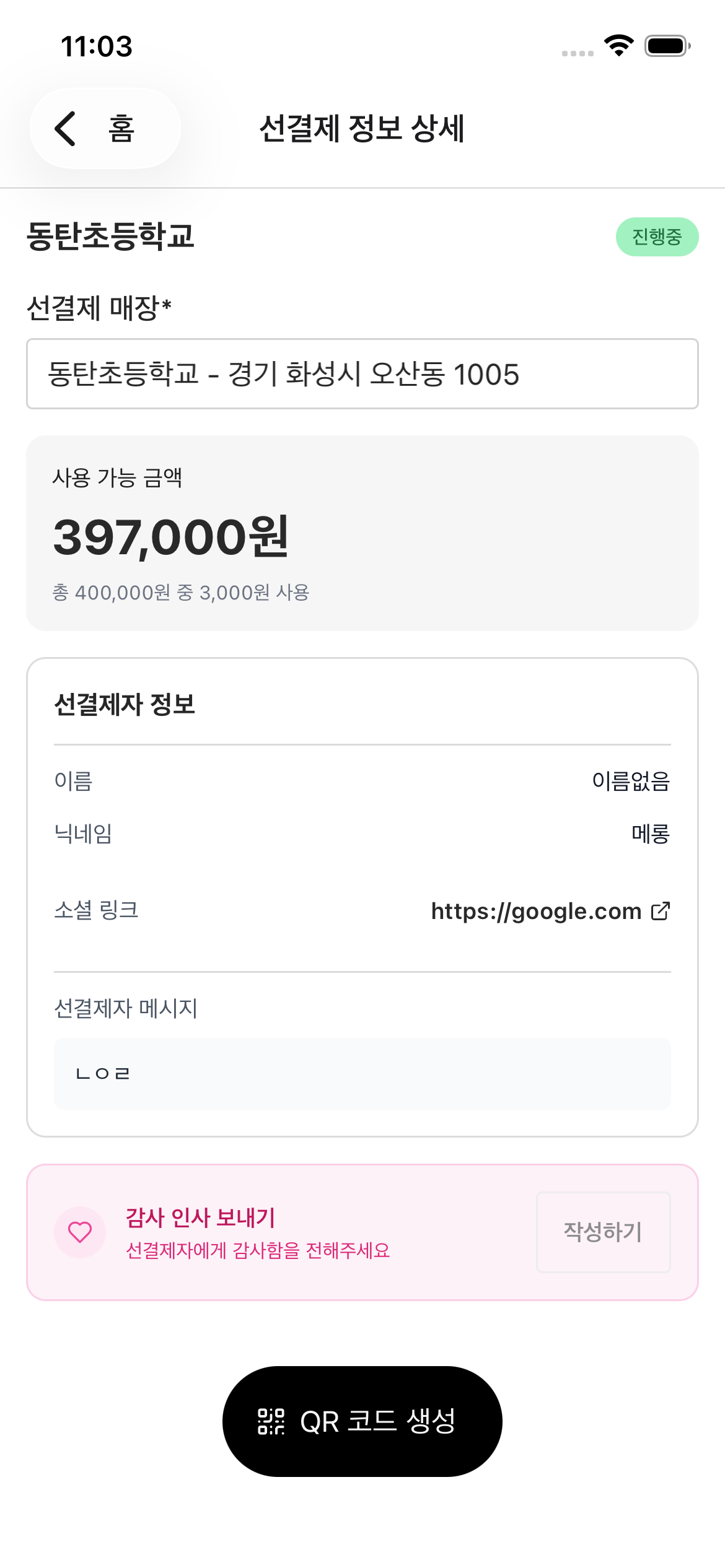Tap the clock showing 11:03
This screenshot has width=725, height=1568.
click(97, 46)
